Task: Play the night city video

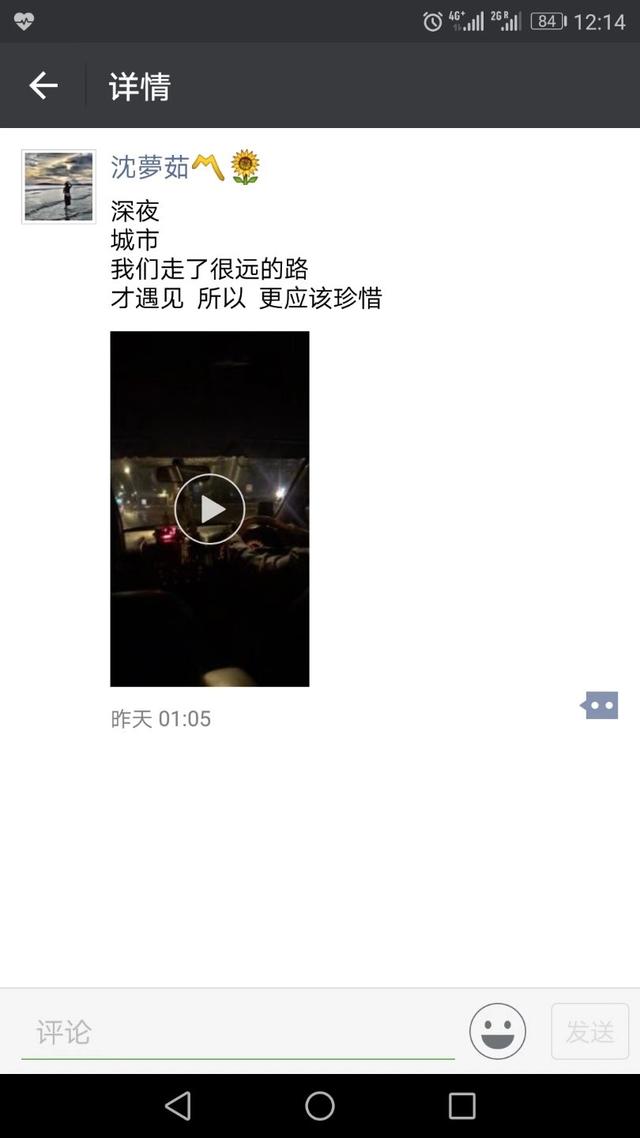Action: [209, 509]
